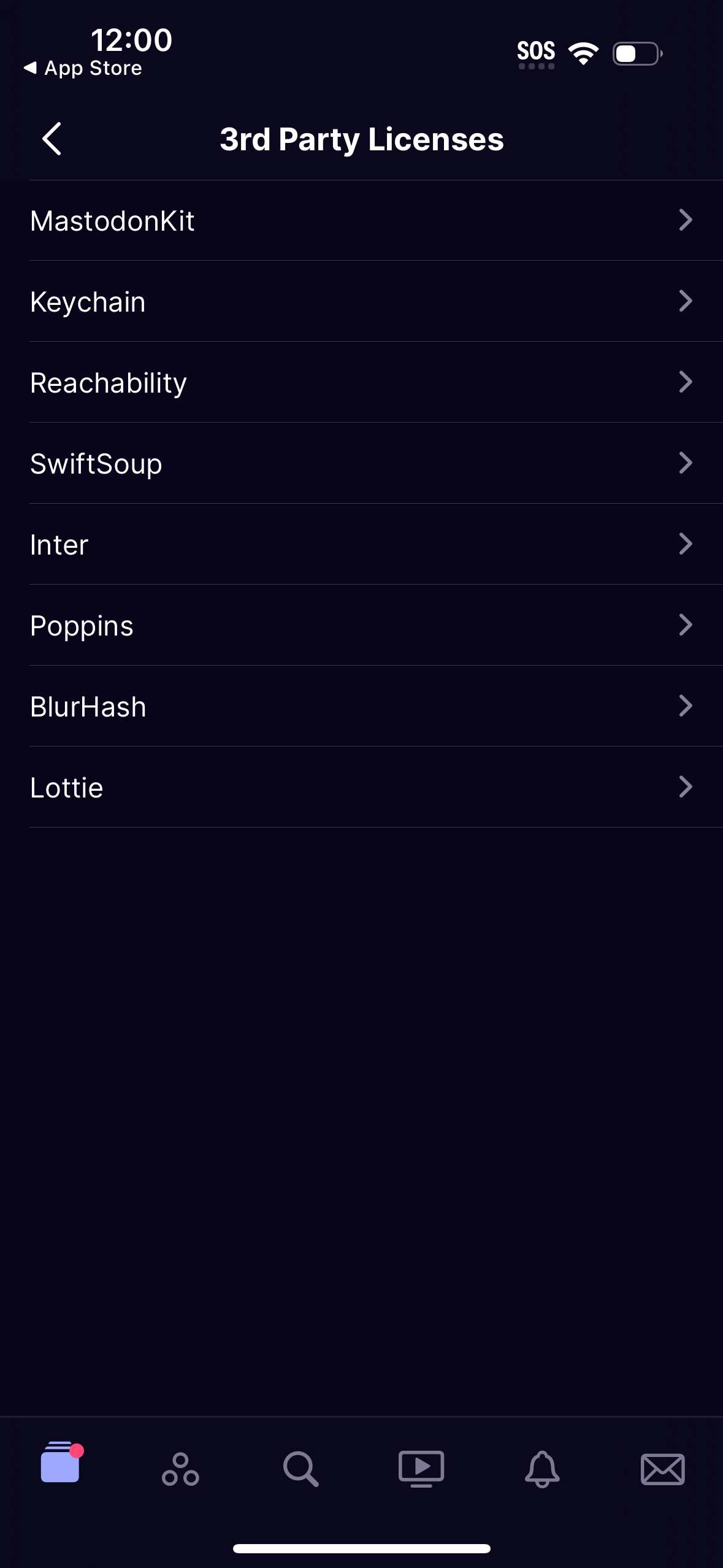Select the Timeline tab with red badge
723x1568 pixels.
point(60,1469)
